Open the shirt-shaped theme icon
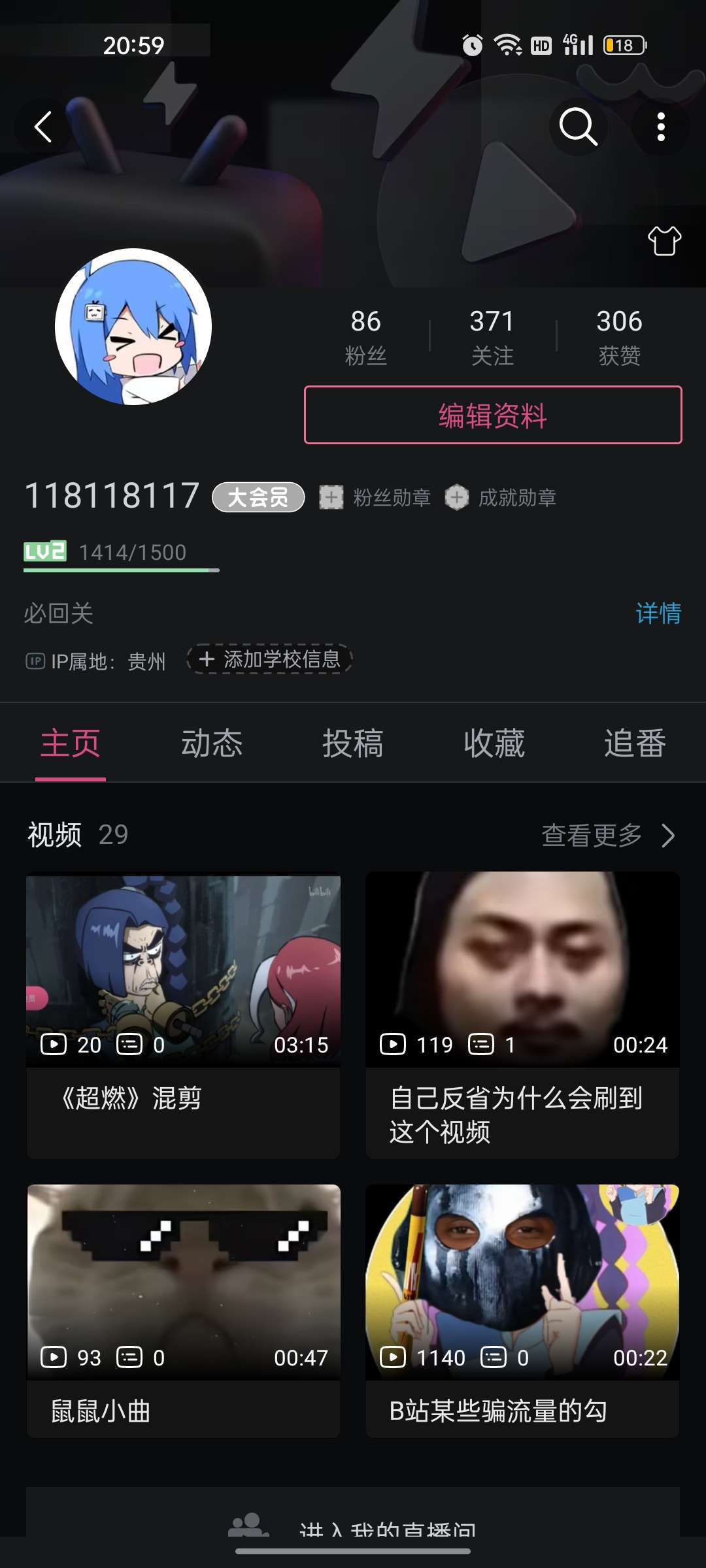This screenshot has height=1568, width=706. (664, 240)
